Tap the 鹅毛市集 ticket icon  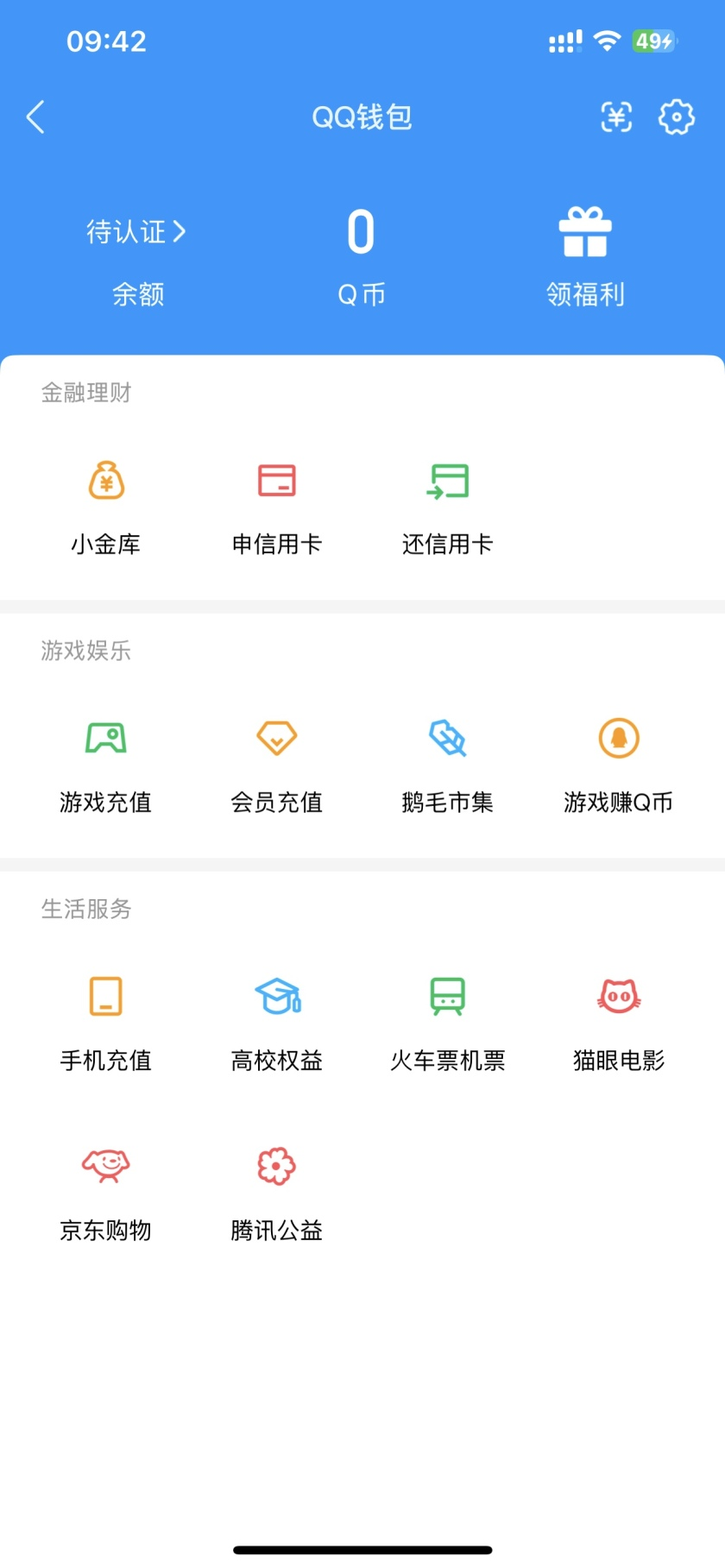447,740
